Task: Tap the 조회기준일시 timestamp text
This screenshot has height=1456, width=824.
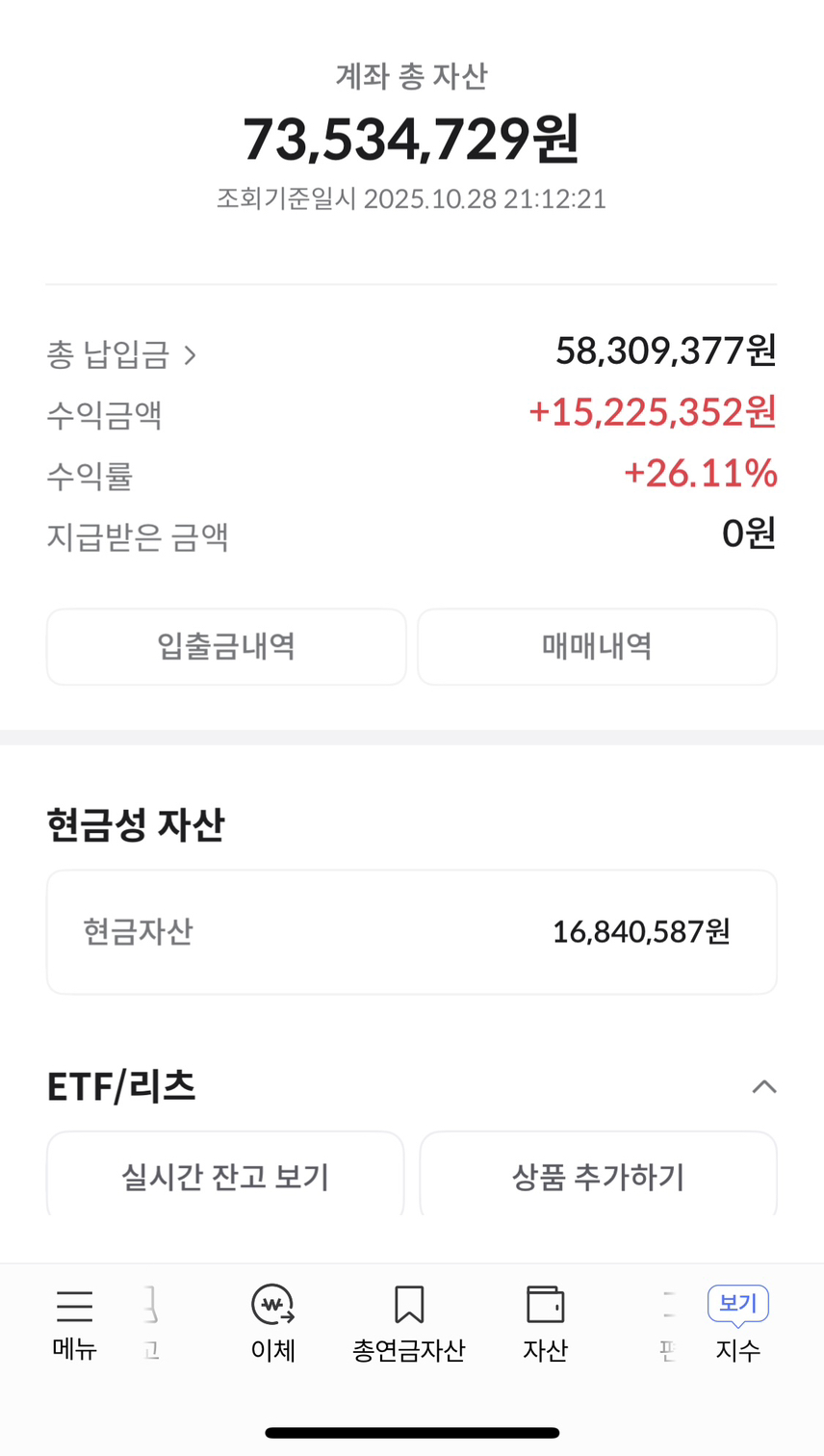Action: tap(411, 198)
